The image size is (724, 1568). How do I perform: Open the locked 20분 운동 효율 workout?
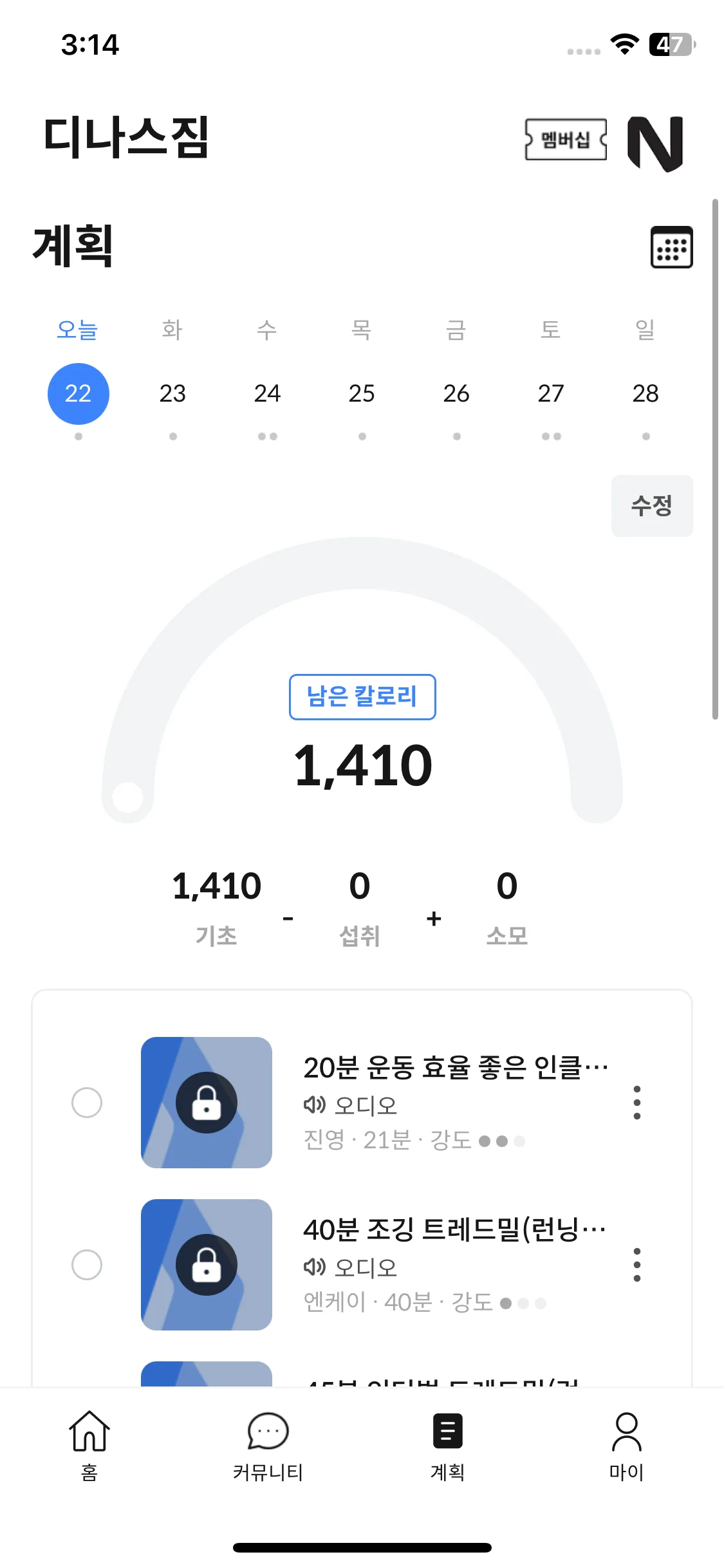(207, 1103)
